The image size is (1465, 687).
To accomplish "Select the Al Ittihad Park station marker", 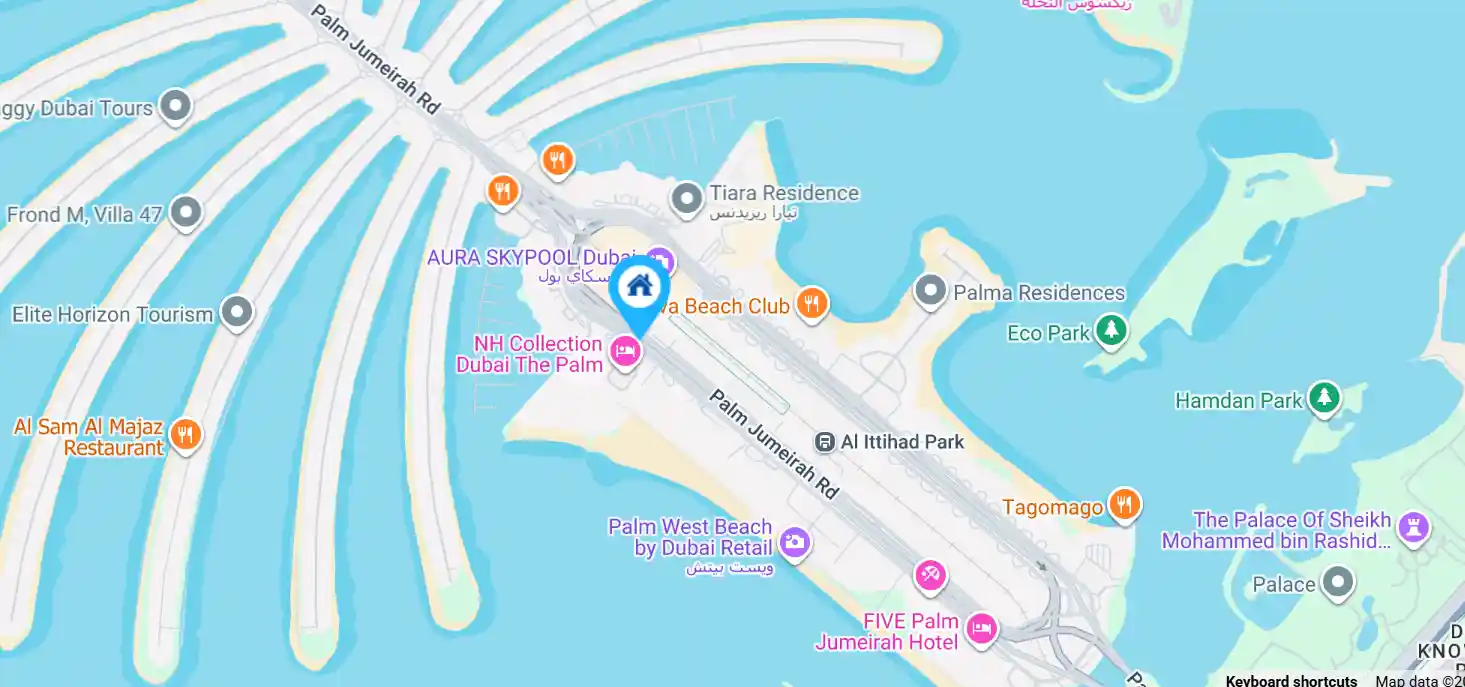I will [x=825, y=441].
